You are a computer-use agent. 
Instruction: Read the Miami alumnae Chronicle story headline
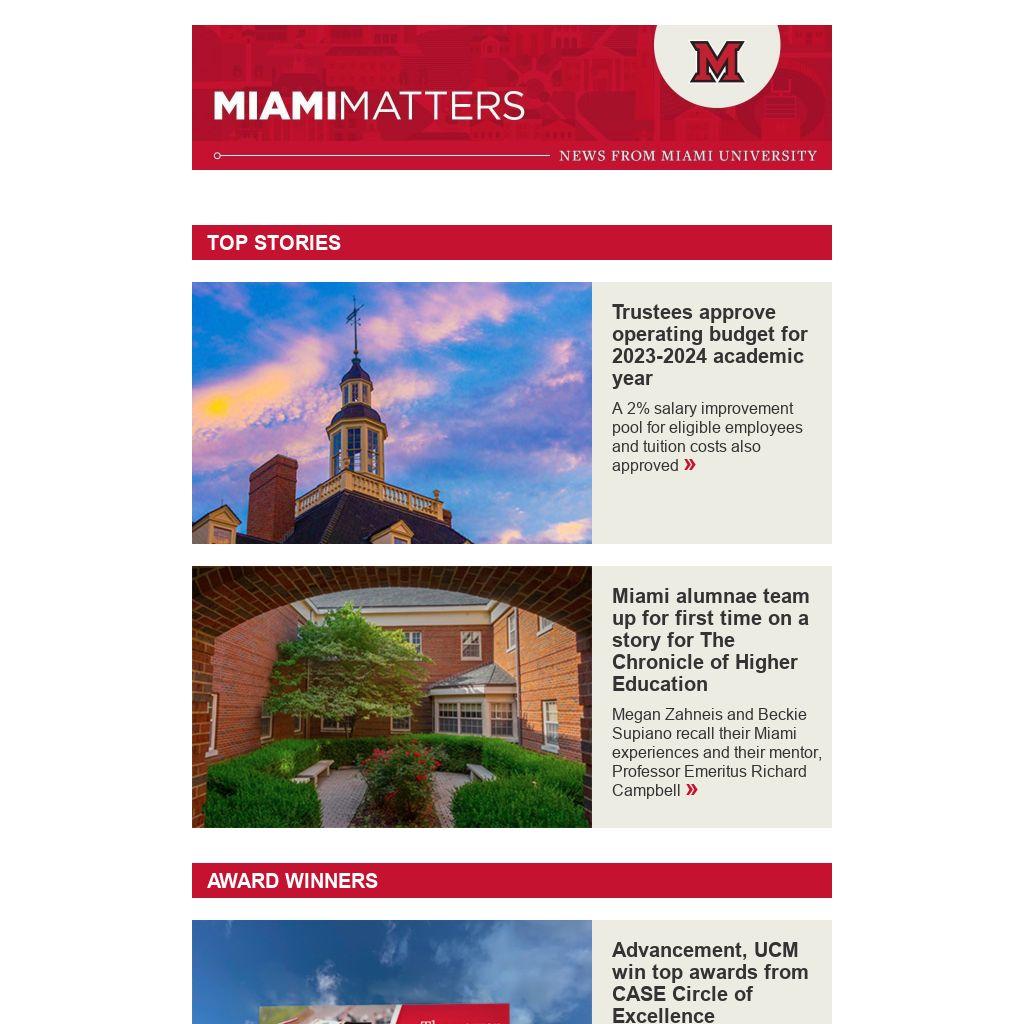coord(710,640)
